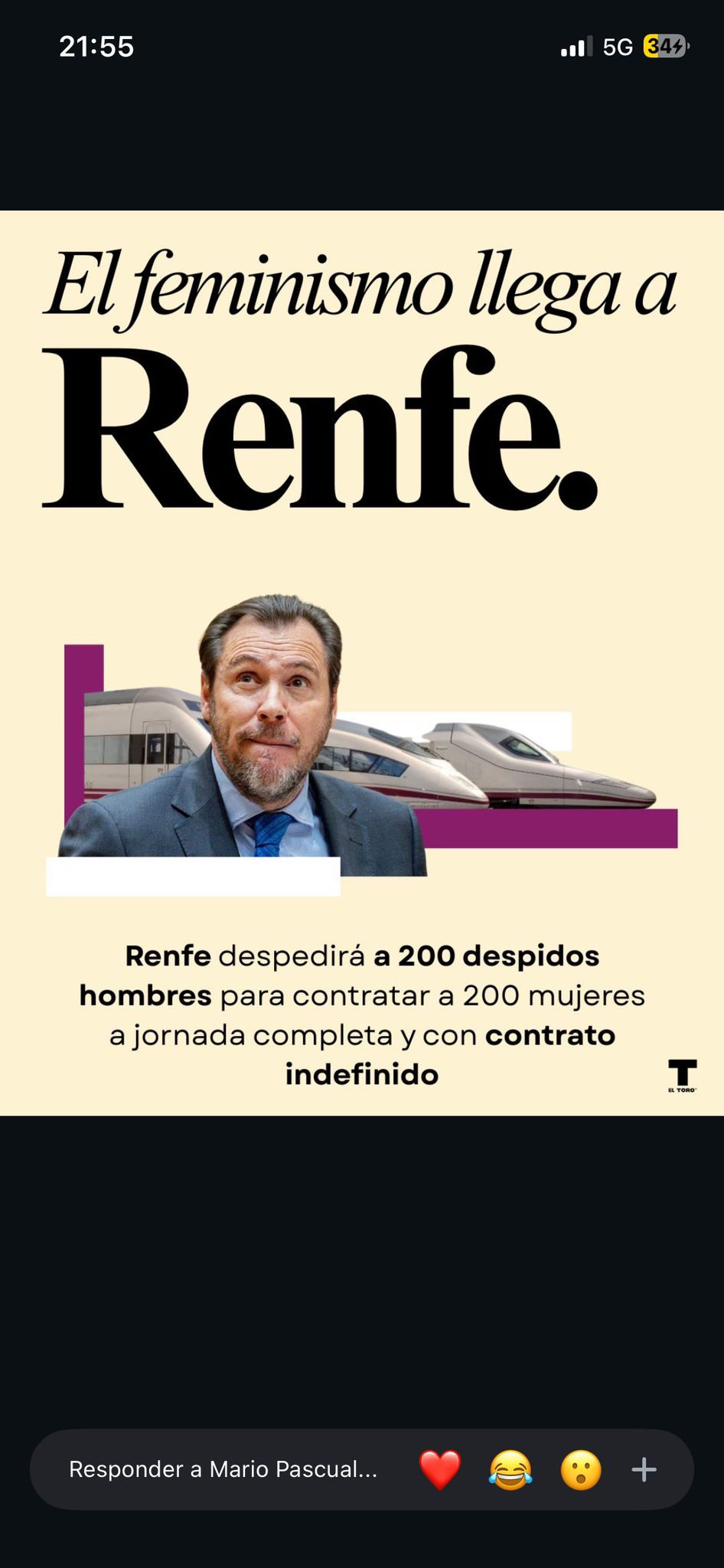Image resolution: width=724 pixels, height=1568 pixels.
Task: React with the surprised face emoji
Action: click(581, 1470)
